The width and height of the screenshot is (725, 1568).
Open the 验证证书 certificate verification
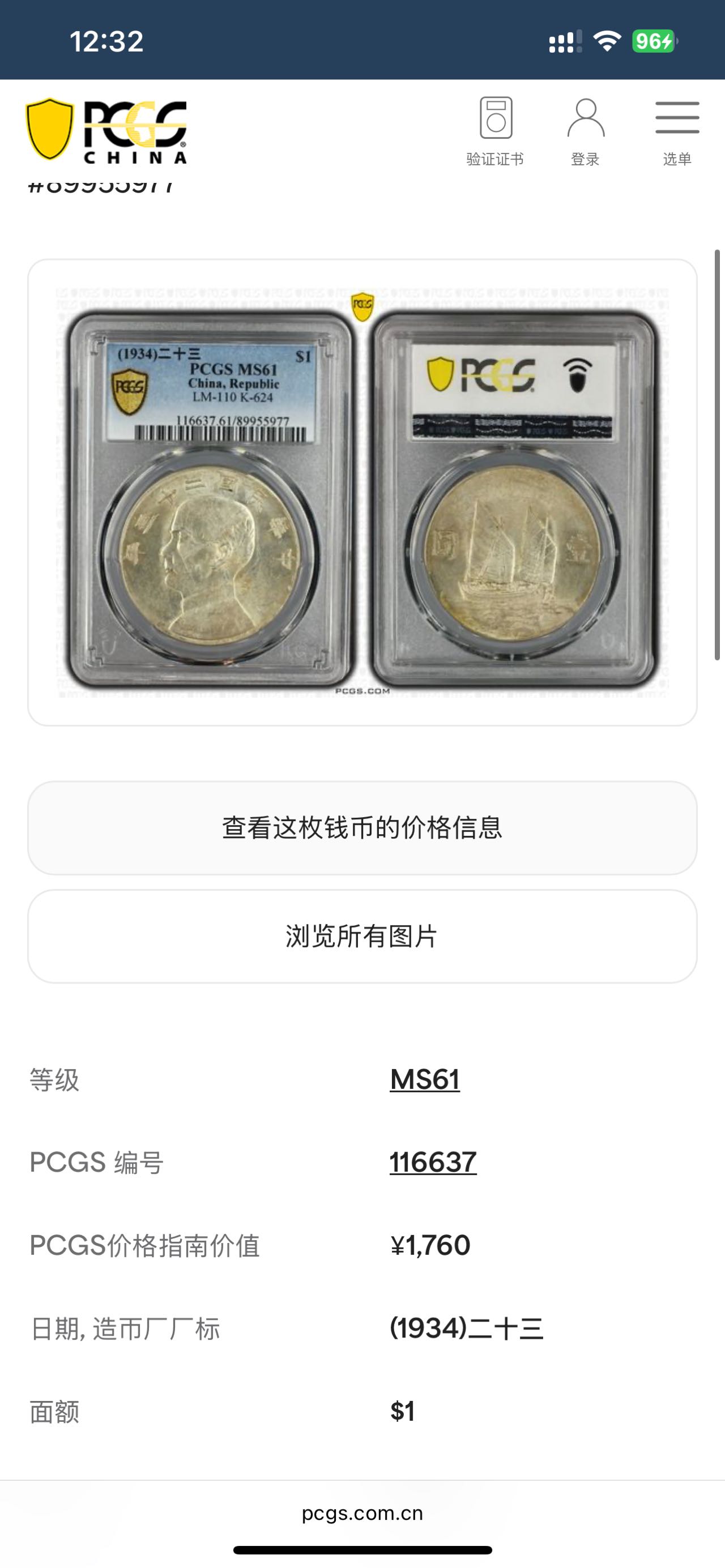point(495,131)
